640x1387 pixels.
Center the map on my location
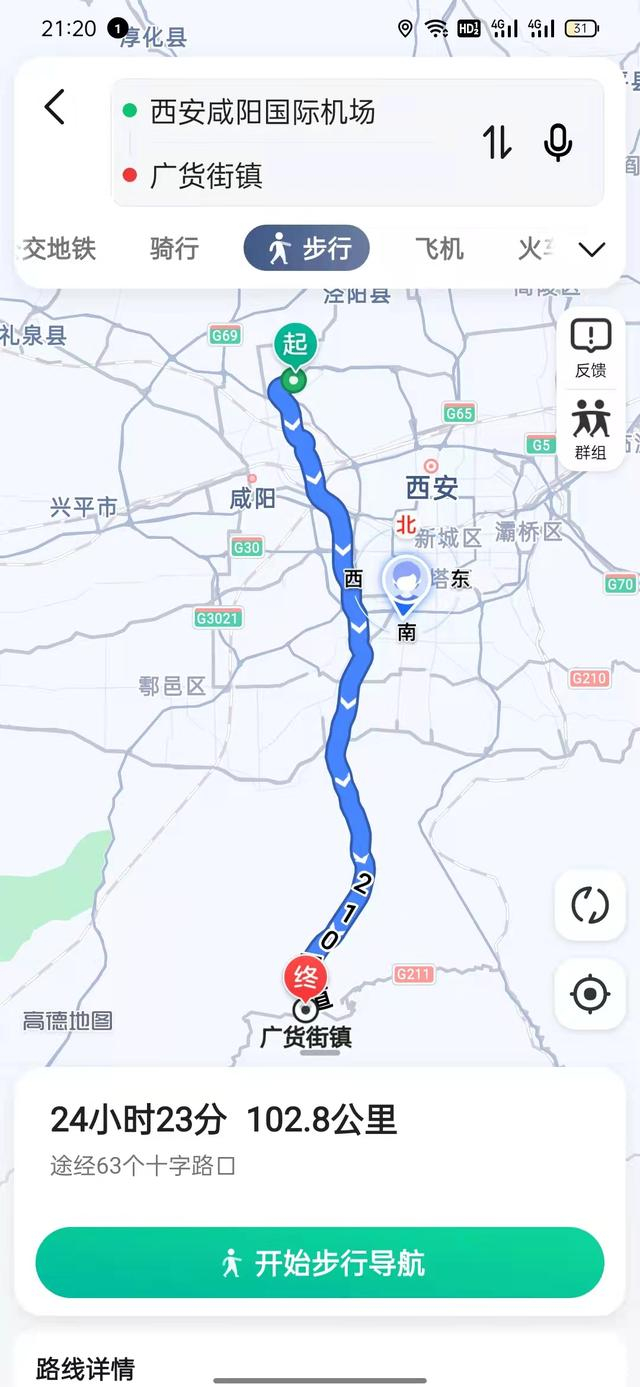(589, 994)
